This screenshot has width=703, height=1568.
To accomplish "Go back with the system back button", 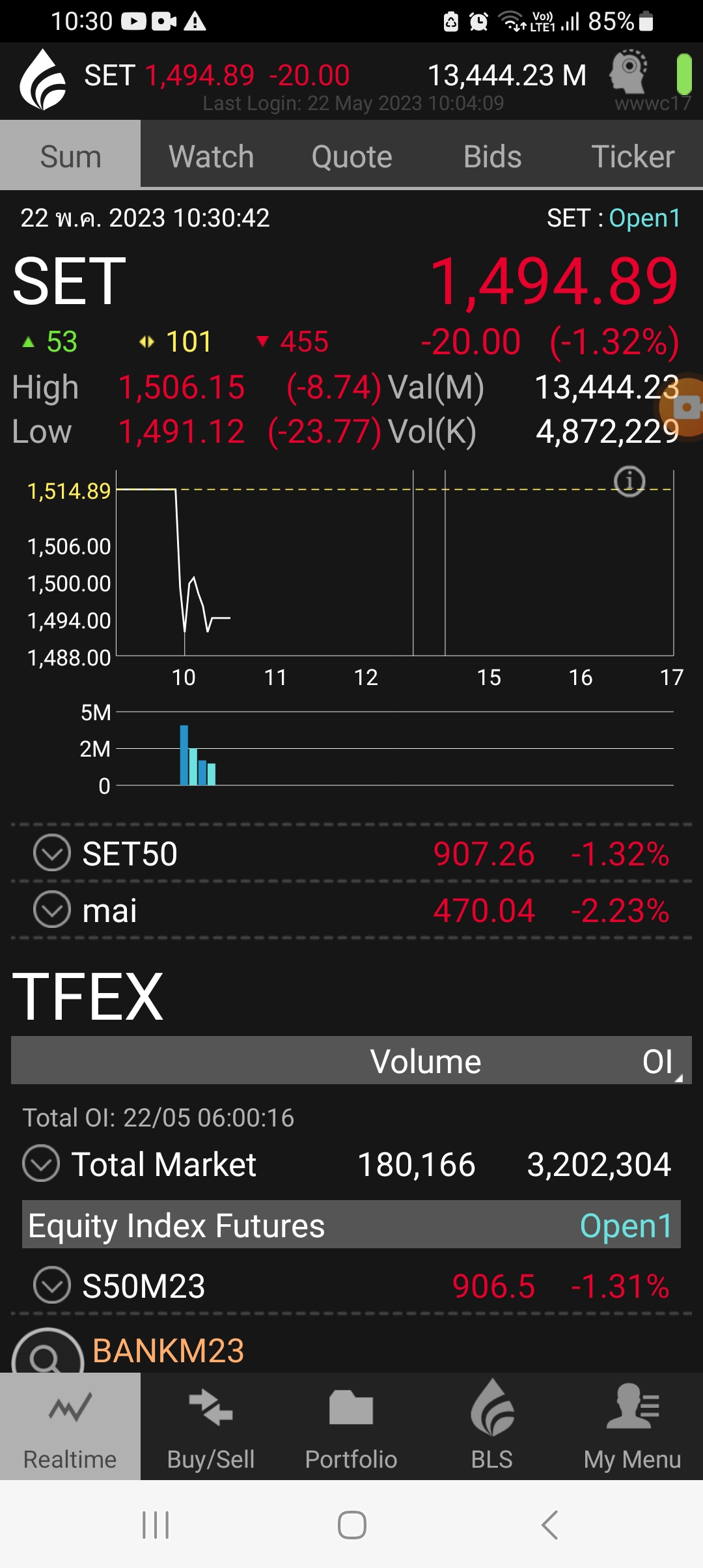I will pyautogui.click(x=550, y=1525).
